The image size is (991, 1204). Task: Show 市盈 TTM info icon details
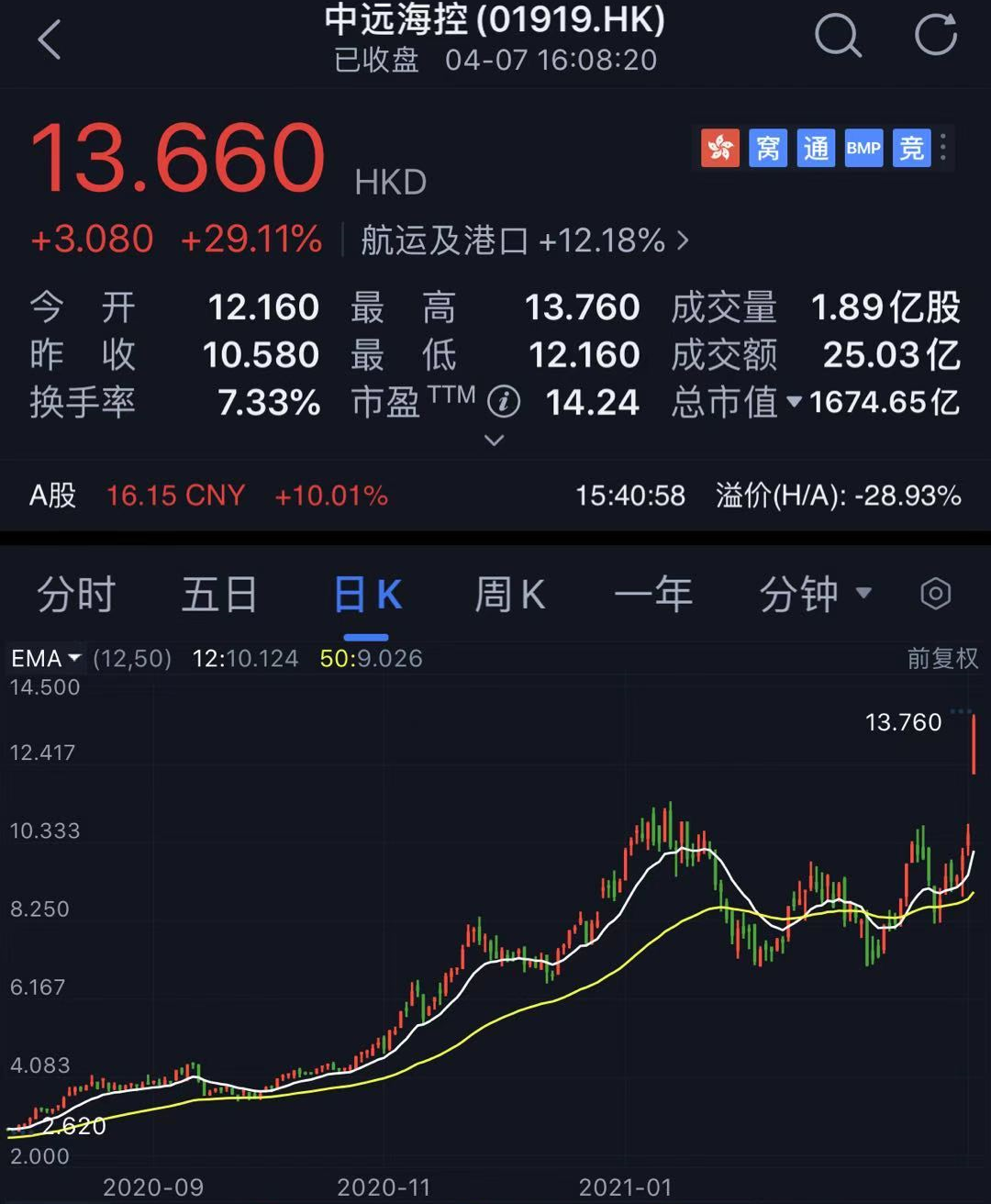pos(504,402)
